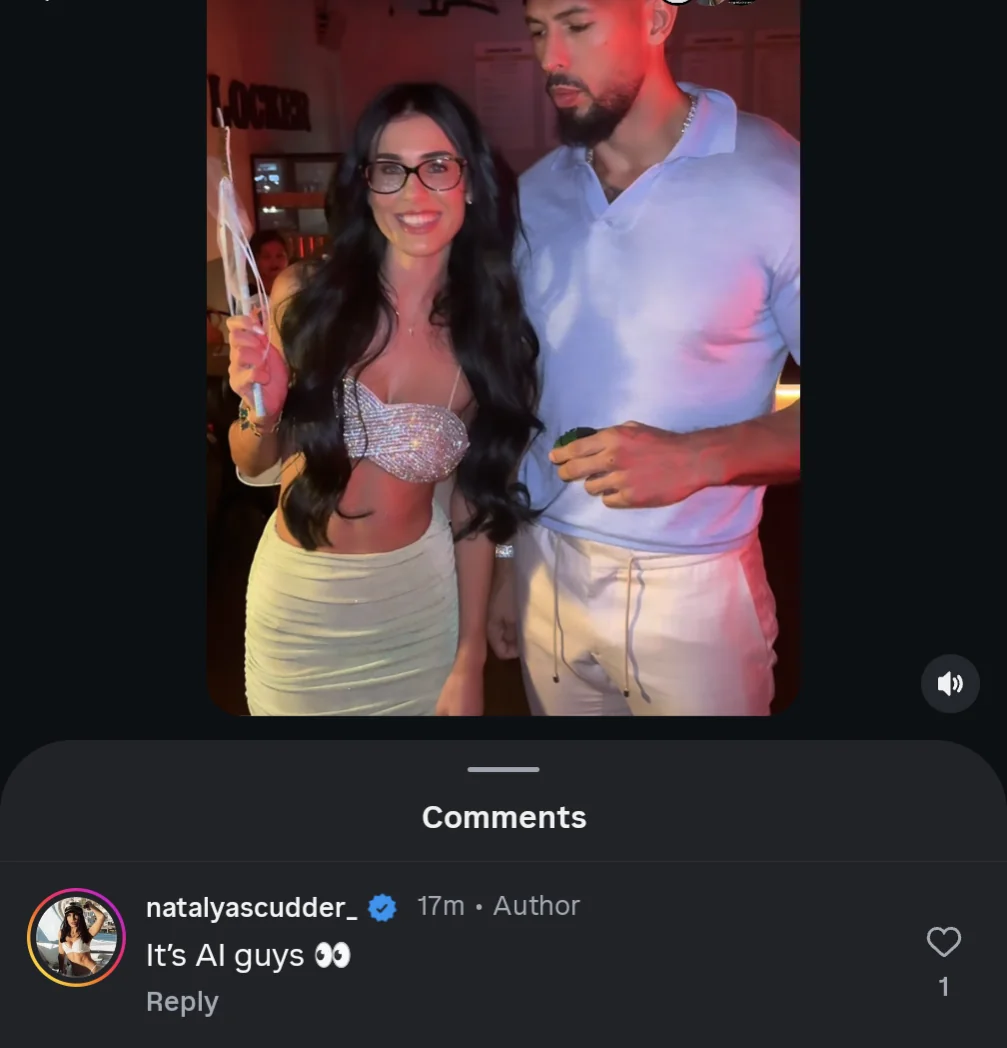The image size is (1007, 1048).
Task: Mute the reel audio via speaker icon
Action: coord(949,684)
